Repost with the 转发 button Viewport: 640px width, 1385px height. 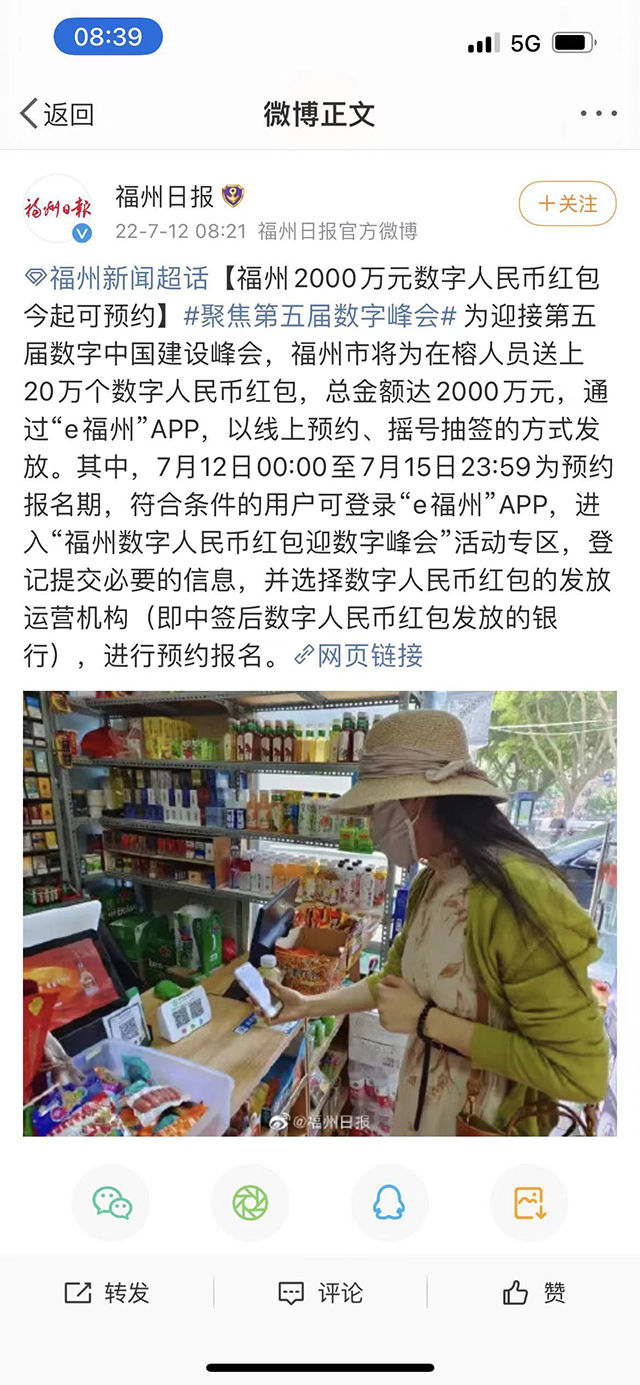tap(107, 1293)
